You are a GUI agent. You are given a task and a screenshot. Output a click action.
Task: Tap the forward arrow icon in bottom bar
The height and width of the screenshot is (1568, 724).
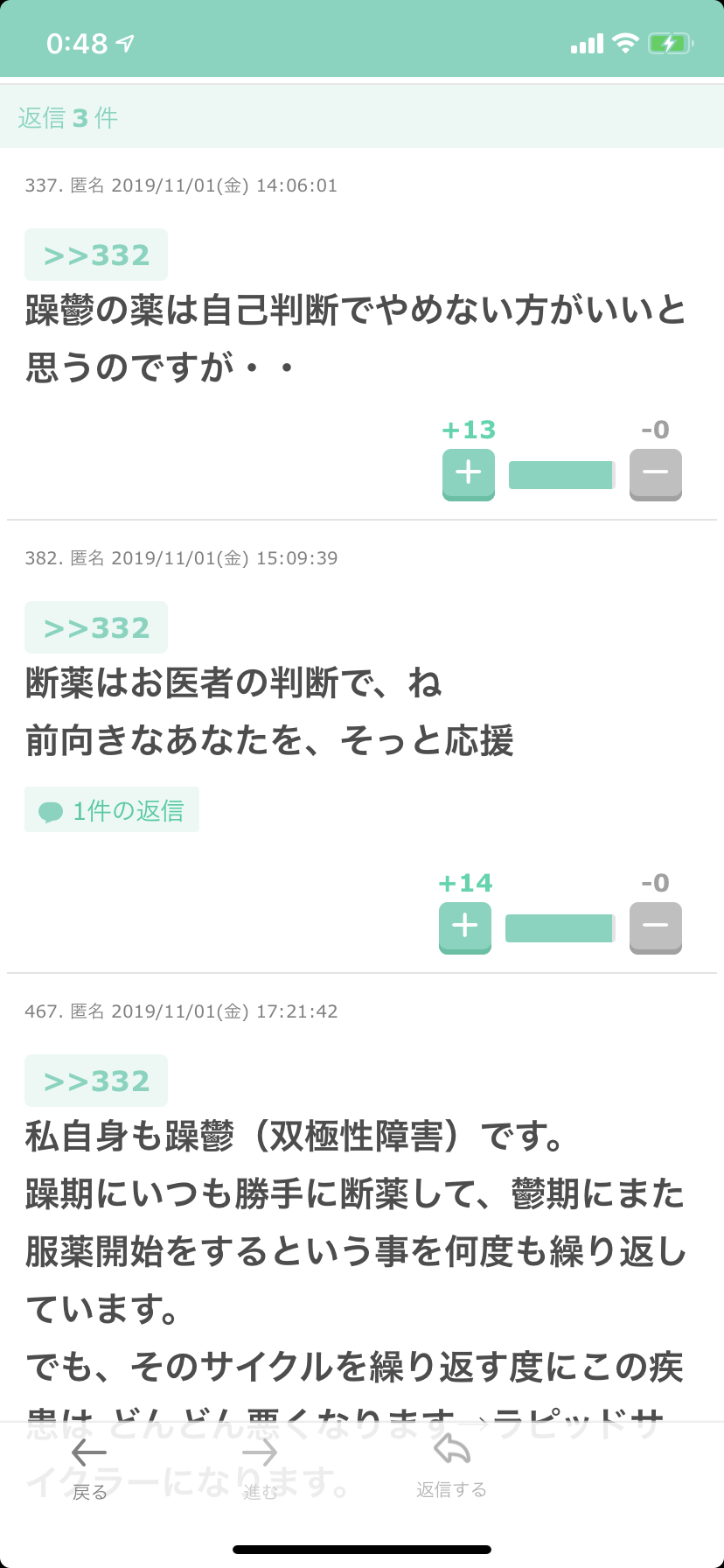coord(260,1452)
